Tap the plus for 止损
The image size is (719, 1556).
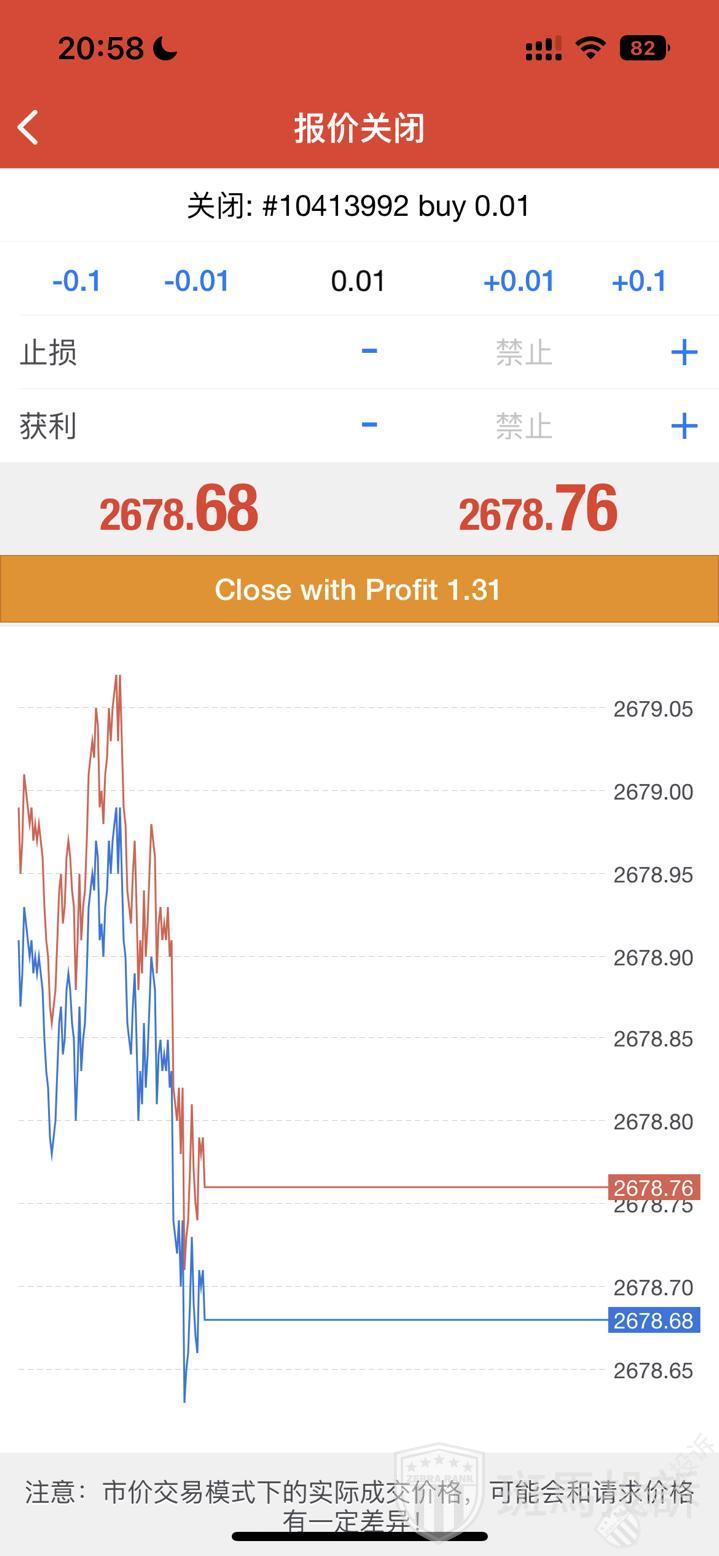(x=684, y=352)
